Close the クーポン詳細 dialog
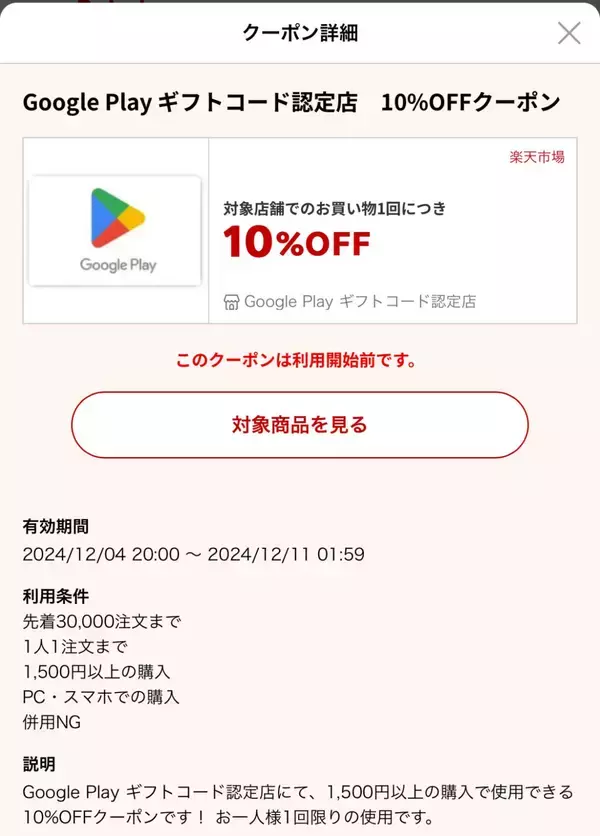Image resolution: width=600 pixels, height=836 pixels. click(569, 33)
